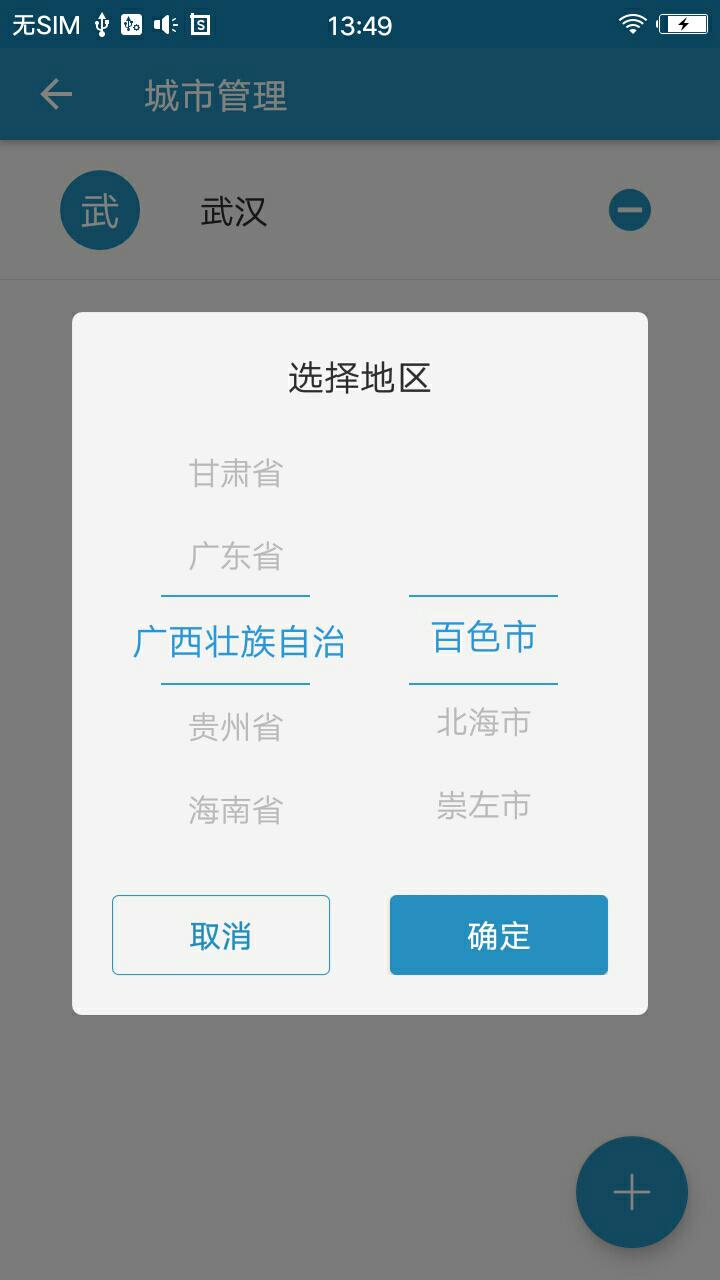Choose 北海市 in the city picker

pyautogui.click(x=483, y=722)
